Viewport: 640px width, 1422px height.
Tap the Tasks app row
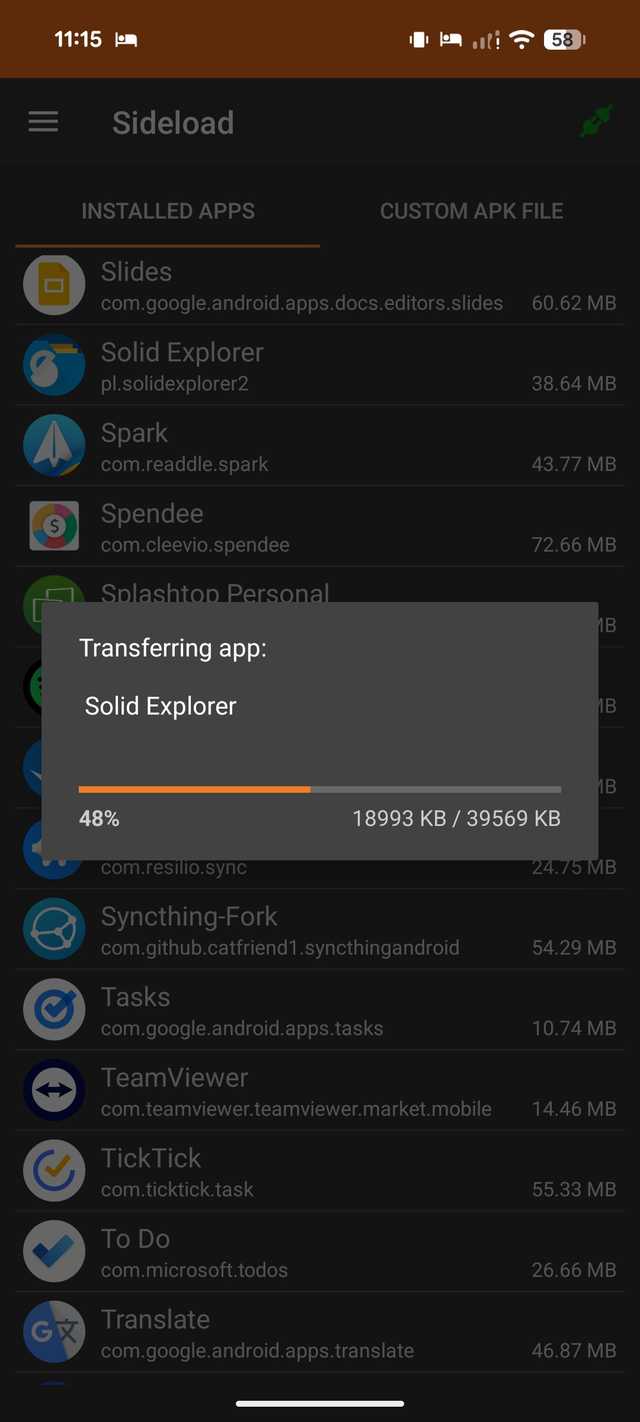[318, 1011]
